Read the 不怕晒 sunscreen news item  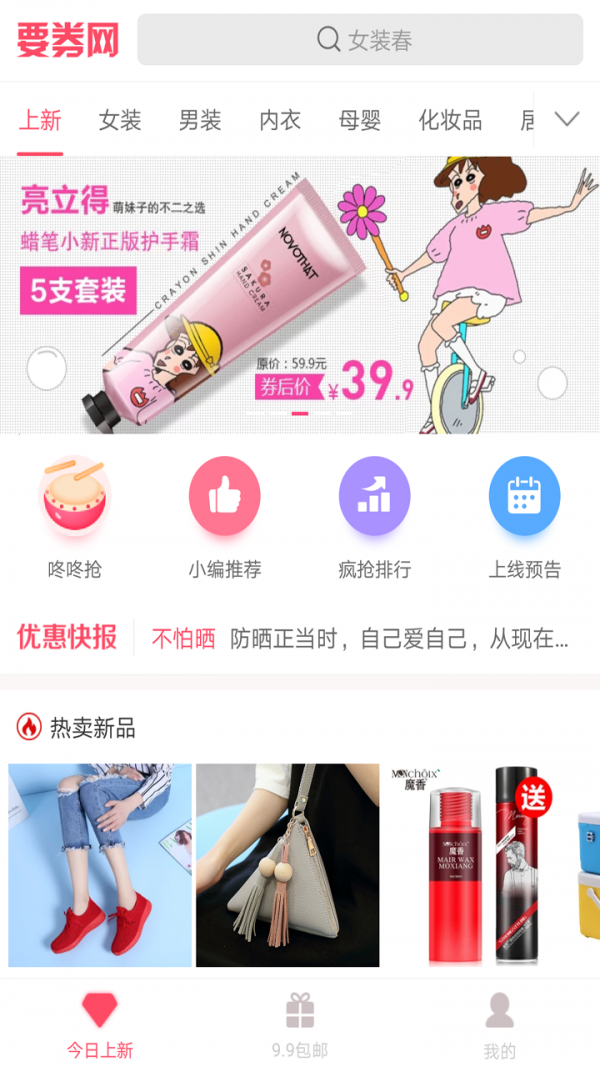coord(360,638)
